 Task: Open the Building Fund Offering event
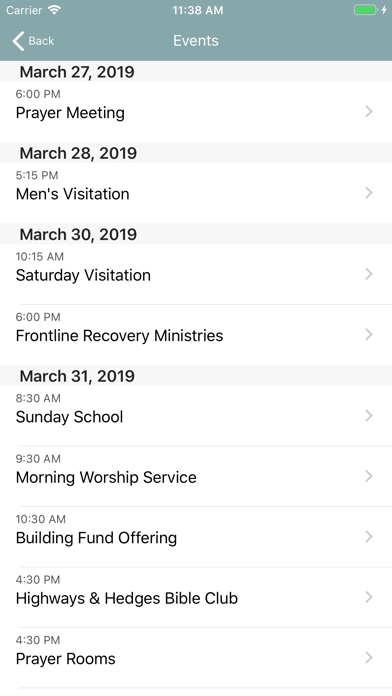pyautogui.click(x=196, y=537)
